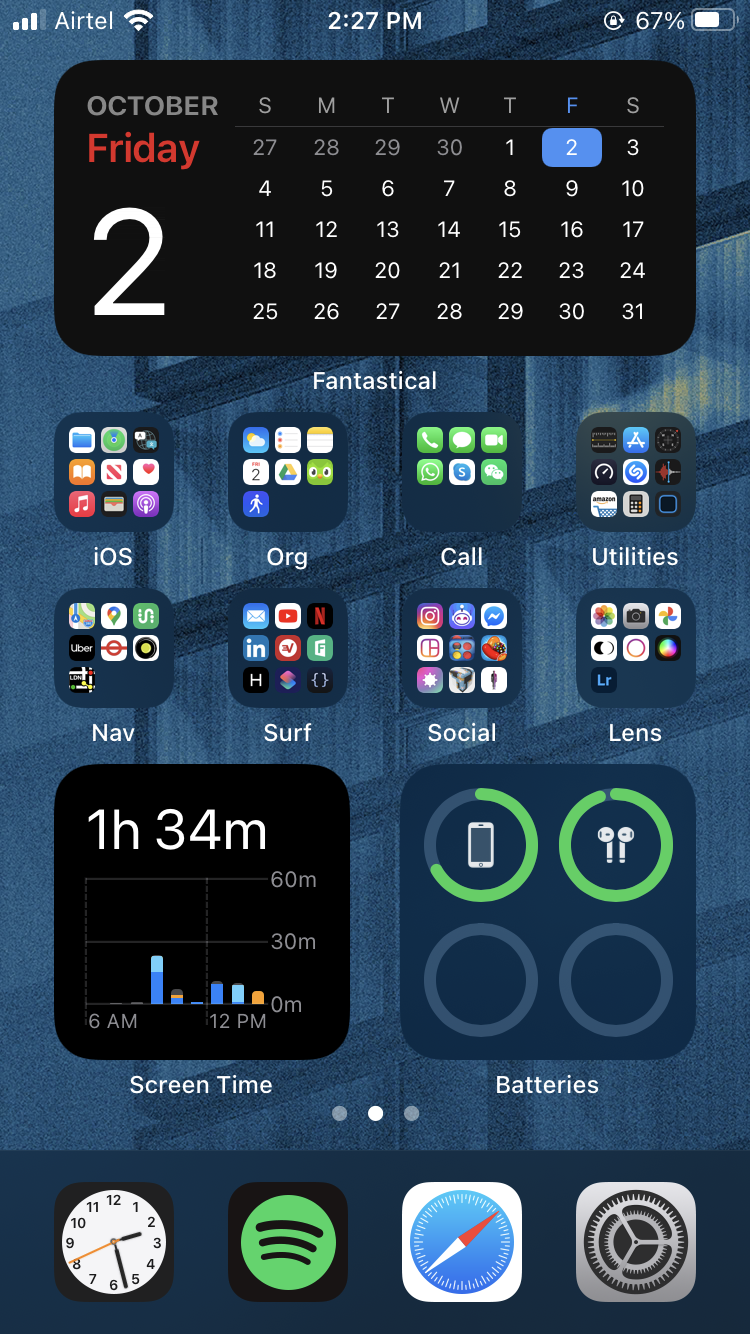Open the Call folder
Image resolution: width=750 pixels, height=1334 pixels.
(461, 472)
